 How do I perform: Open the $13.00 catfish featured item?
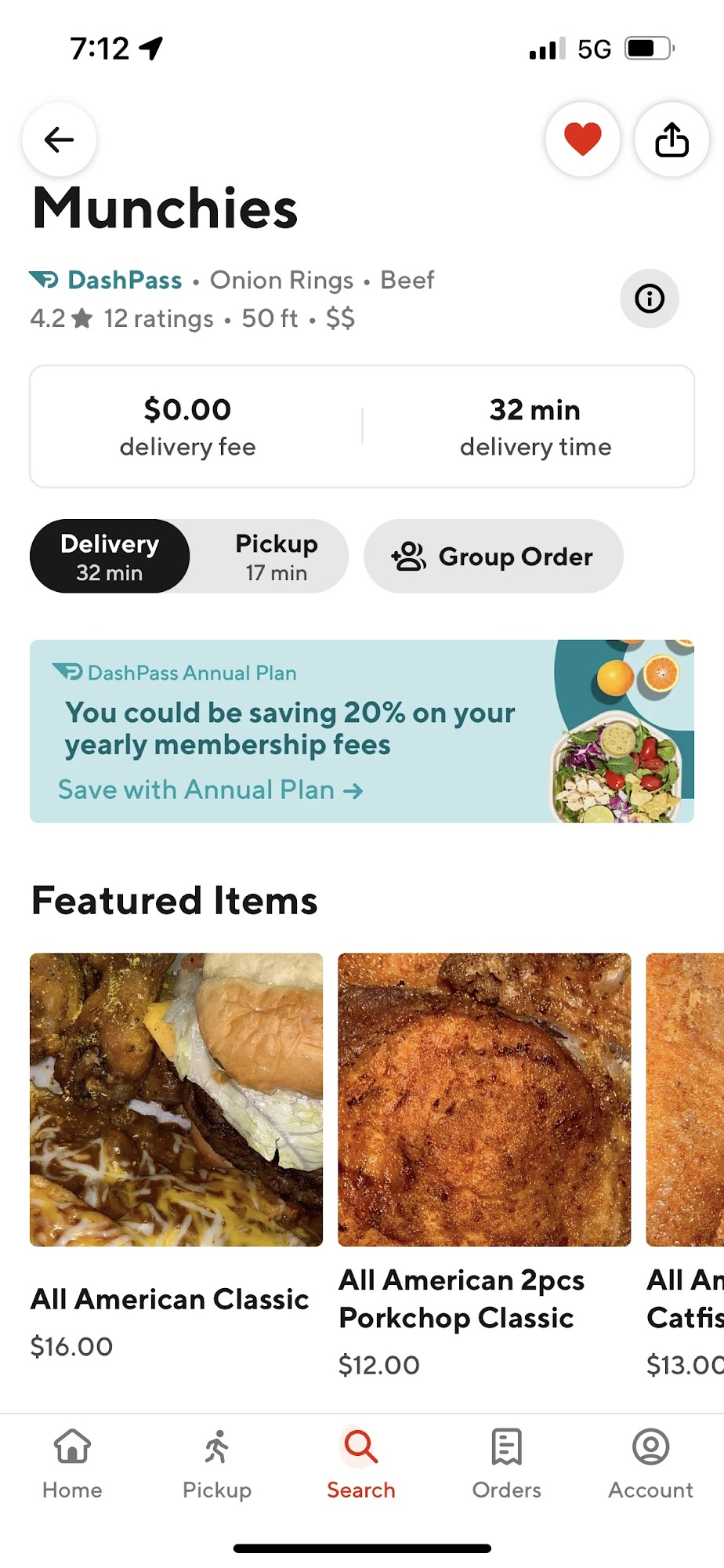point(685,1100)
